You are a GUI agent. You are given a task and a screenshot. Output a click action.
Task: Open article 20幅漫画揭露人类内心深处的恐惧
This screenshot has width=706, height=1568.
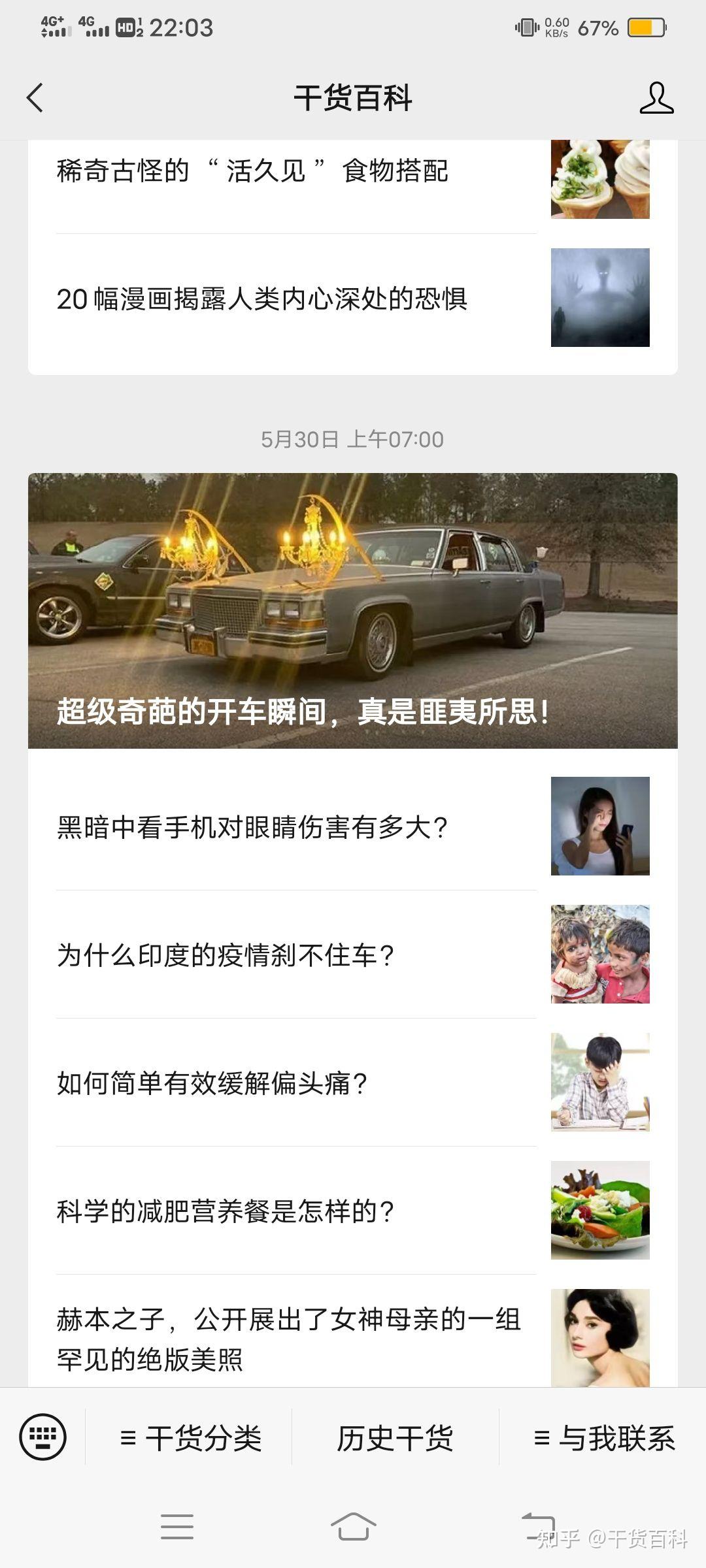[261, 299]
